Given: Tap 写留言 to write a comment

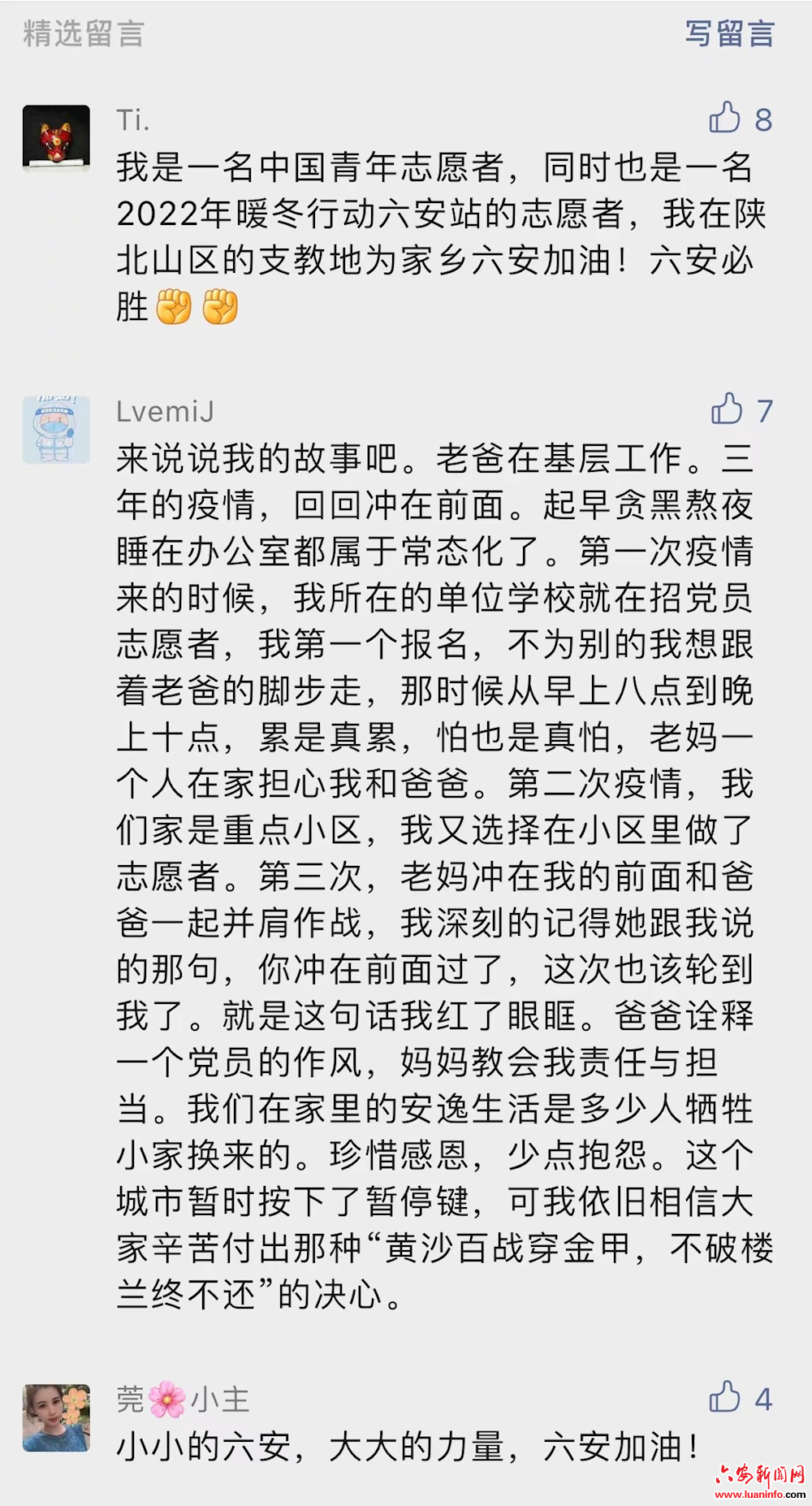Looking at the screenshot, I should pos(729,34).
